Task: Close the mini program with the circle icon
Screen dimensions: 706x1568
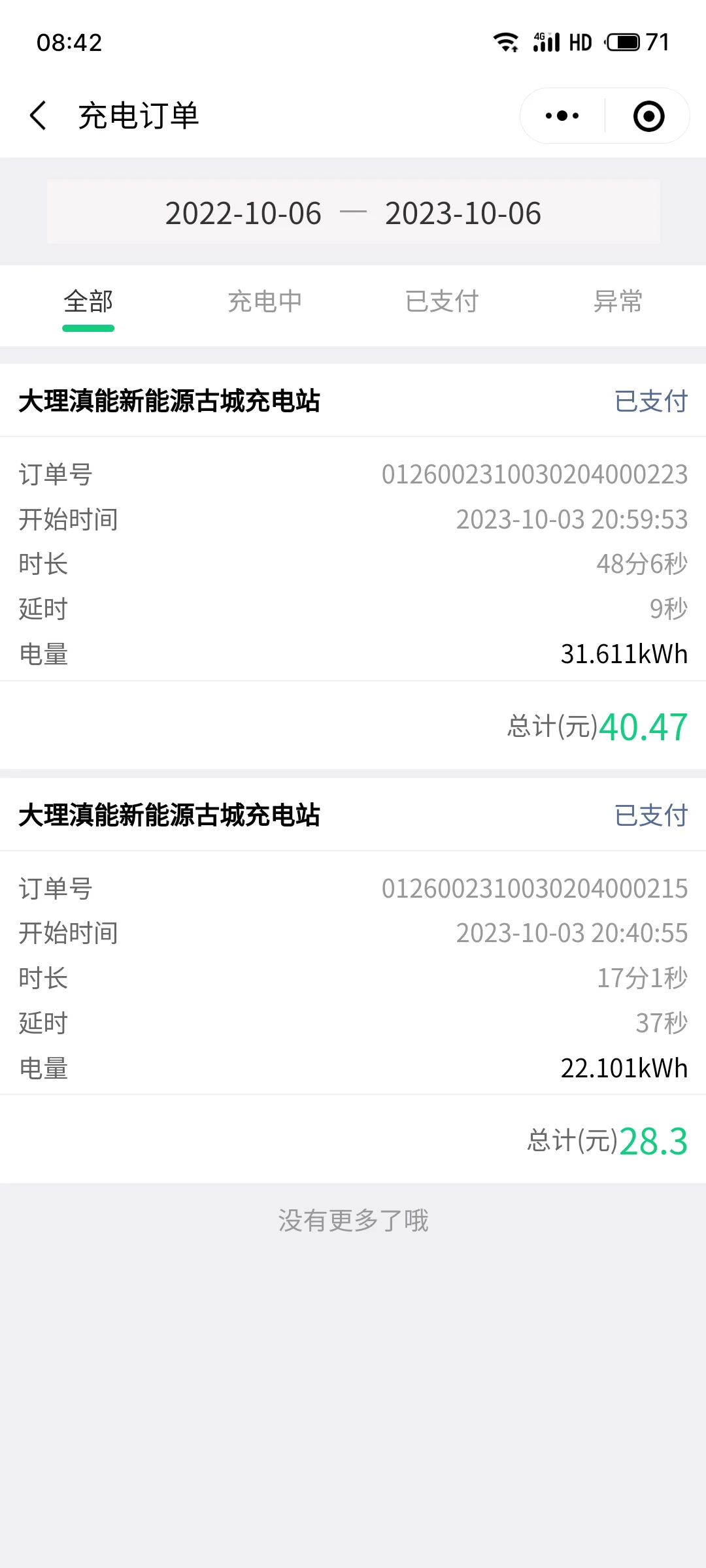Action: pos(648,116)
